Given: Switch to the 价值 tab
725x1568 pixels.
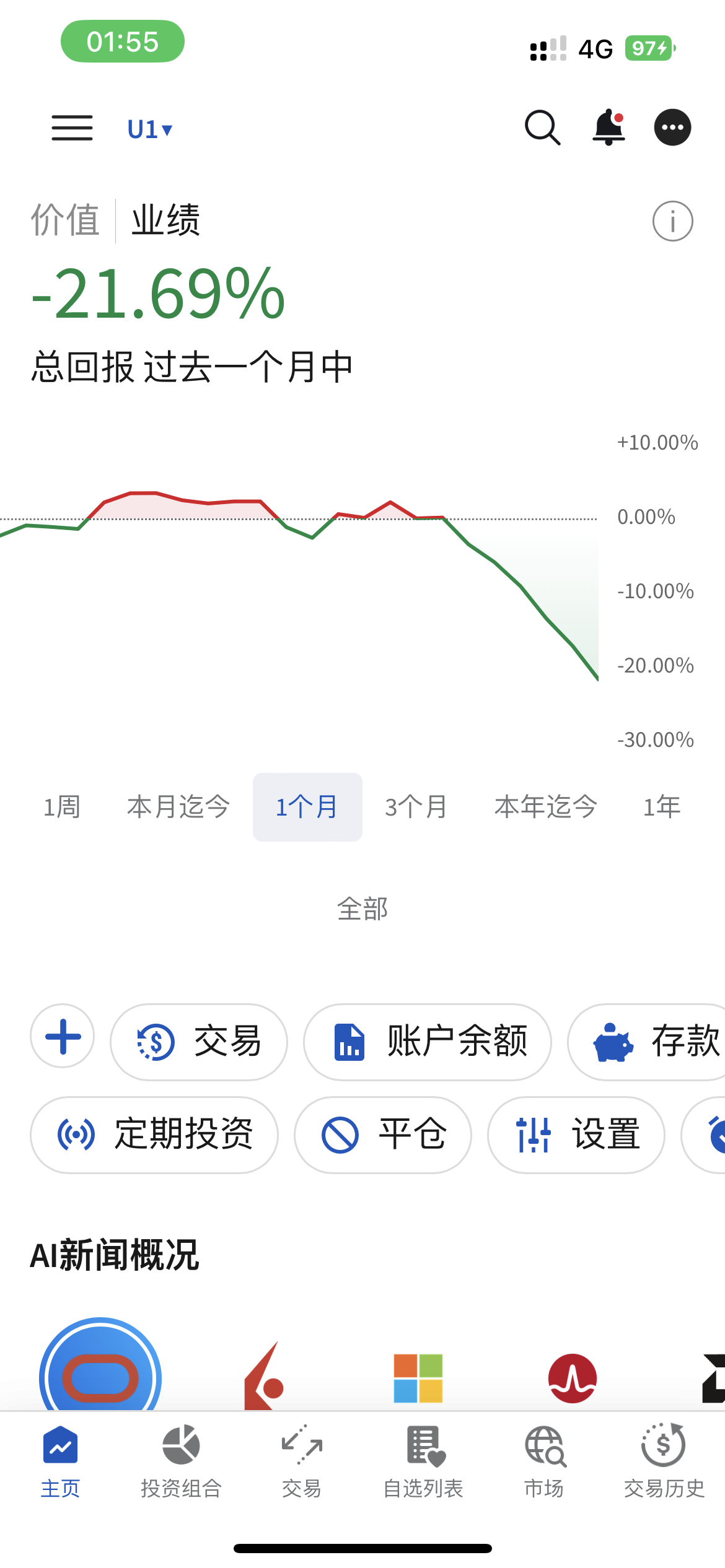Looking at the screenshot, I should [65, 220].
